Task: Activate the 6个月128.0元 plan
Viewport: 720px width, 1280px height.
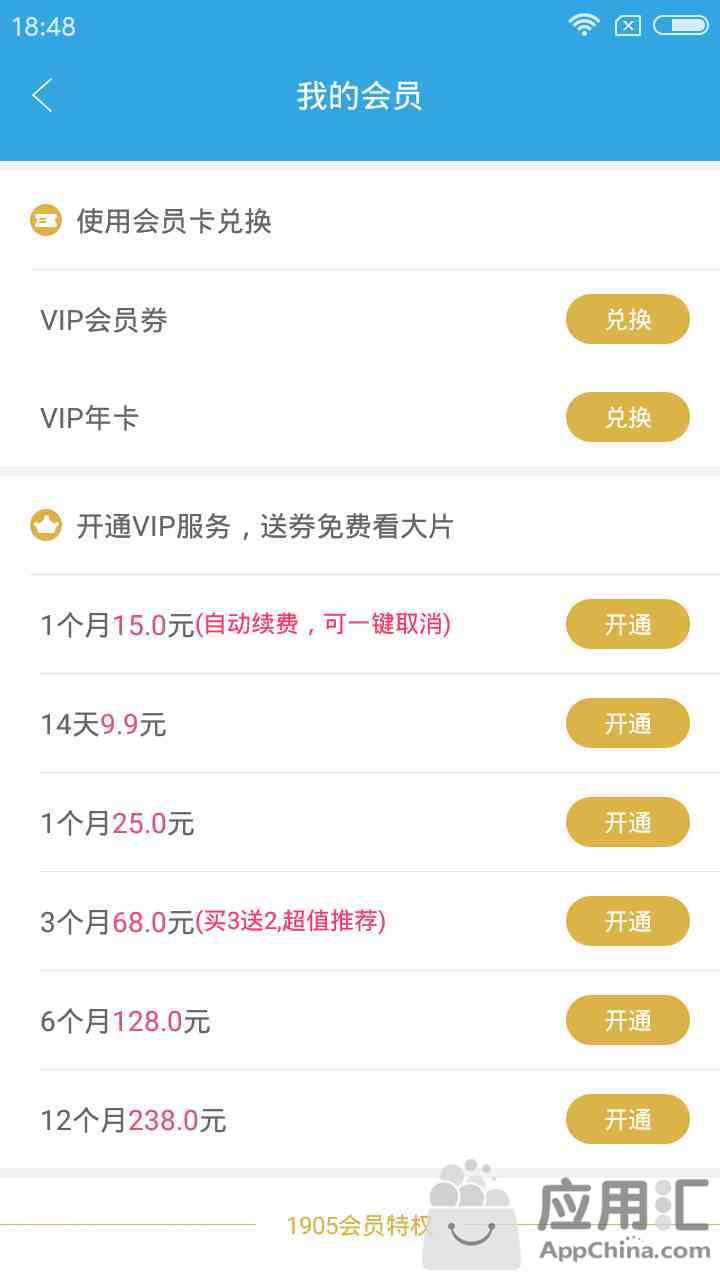Action: coord(628,1020)
